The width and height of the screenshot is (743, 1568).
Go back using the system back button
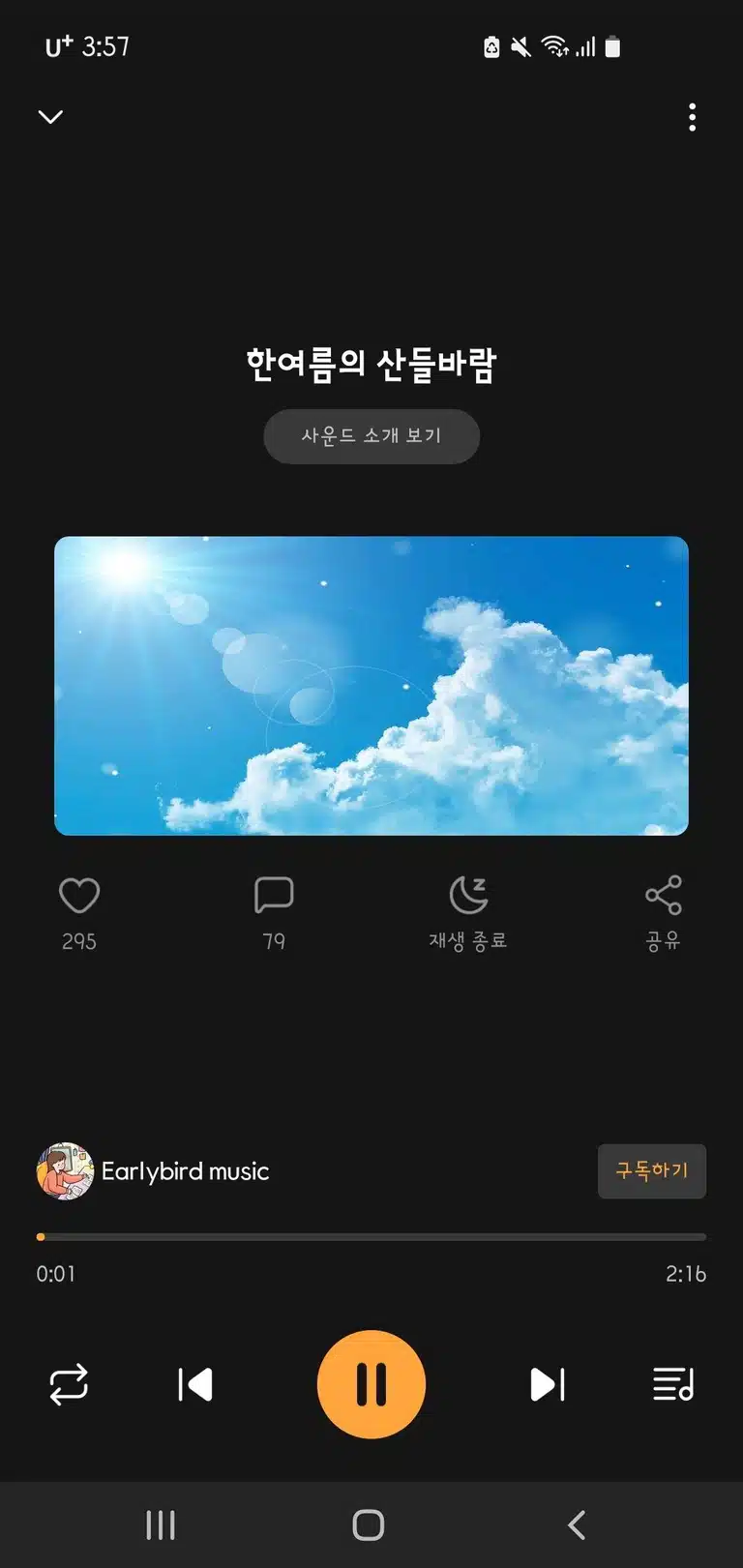[x=577, y=1525]
